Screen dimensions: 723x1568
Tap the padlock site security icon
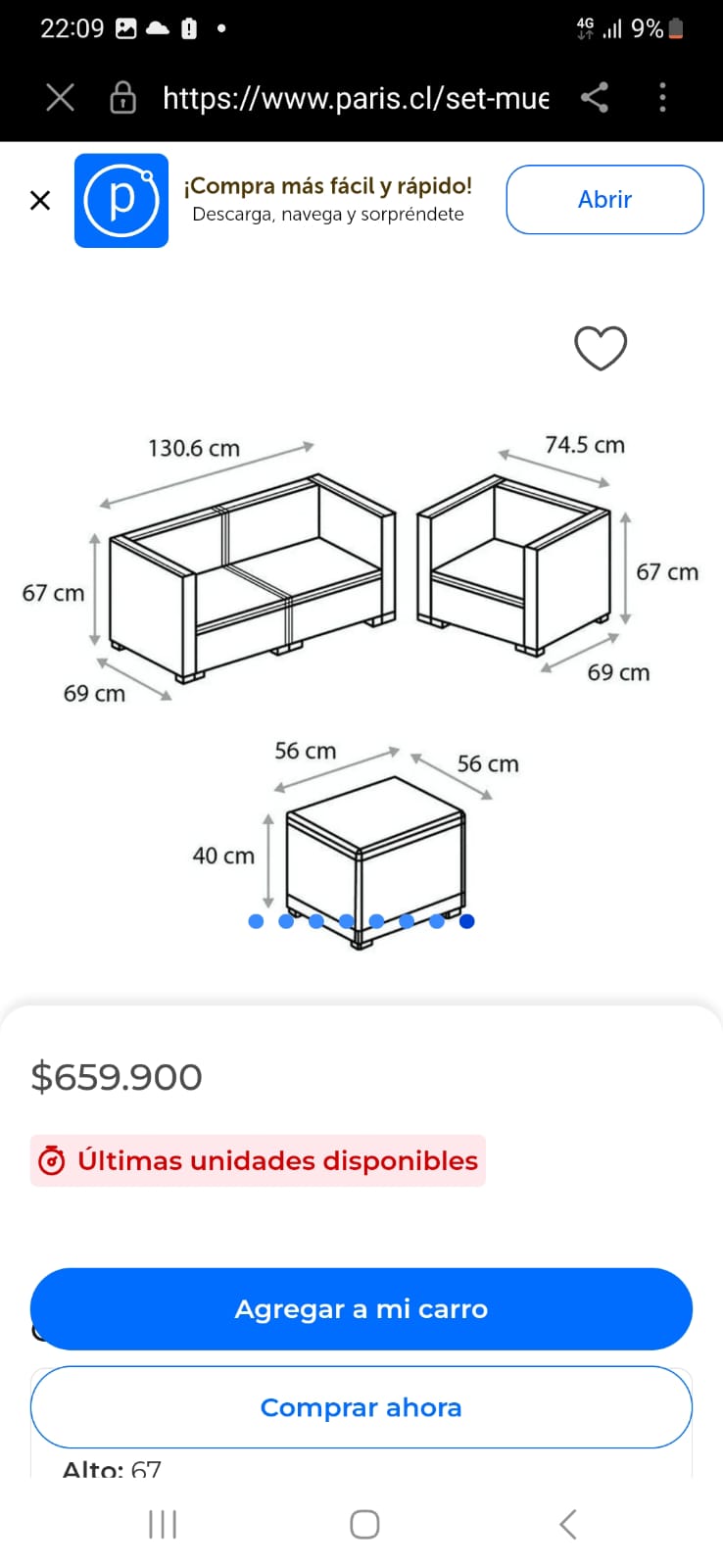click(122, 98)
